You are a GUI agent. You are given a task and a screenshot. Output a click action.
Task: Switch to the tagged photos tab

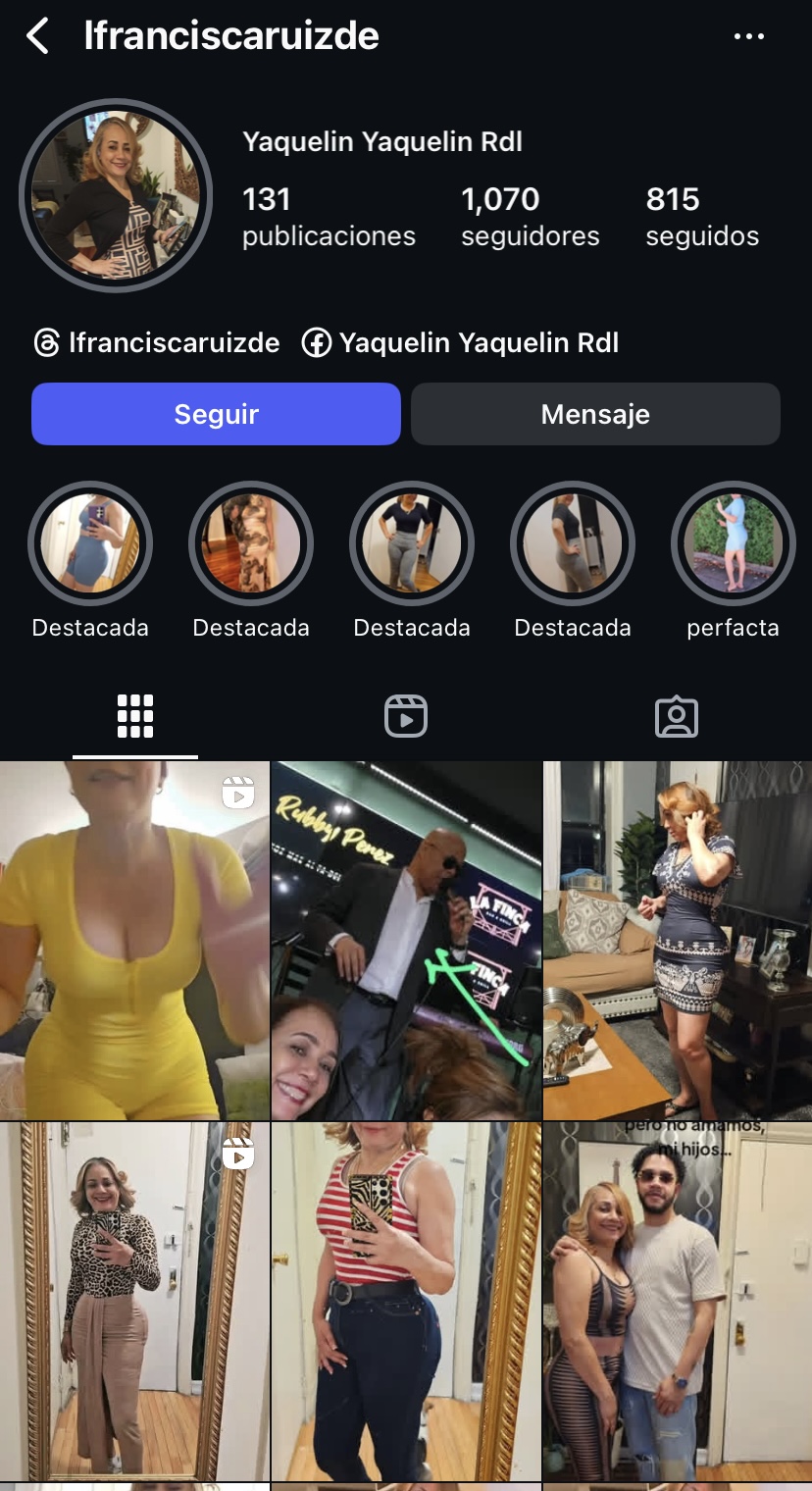click(676, 716)
